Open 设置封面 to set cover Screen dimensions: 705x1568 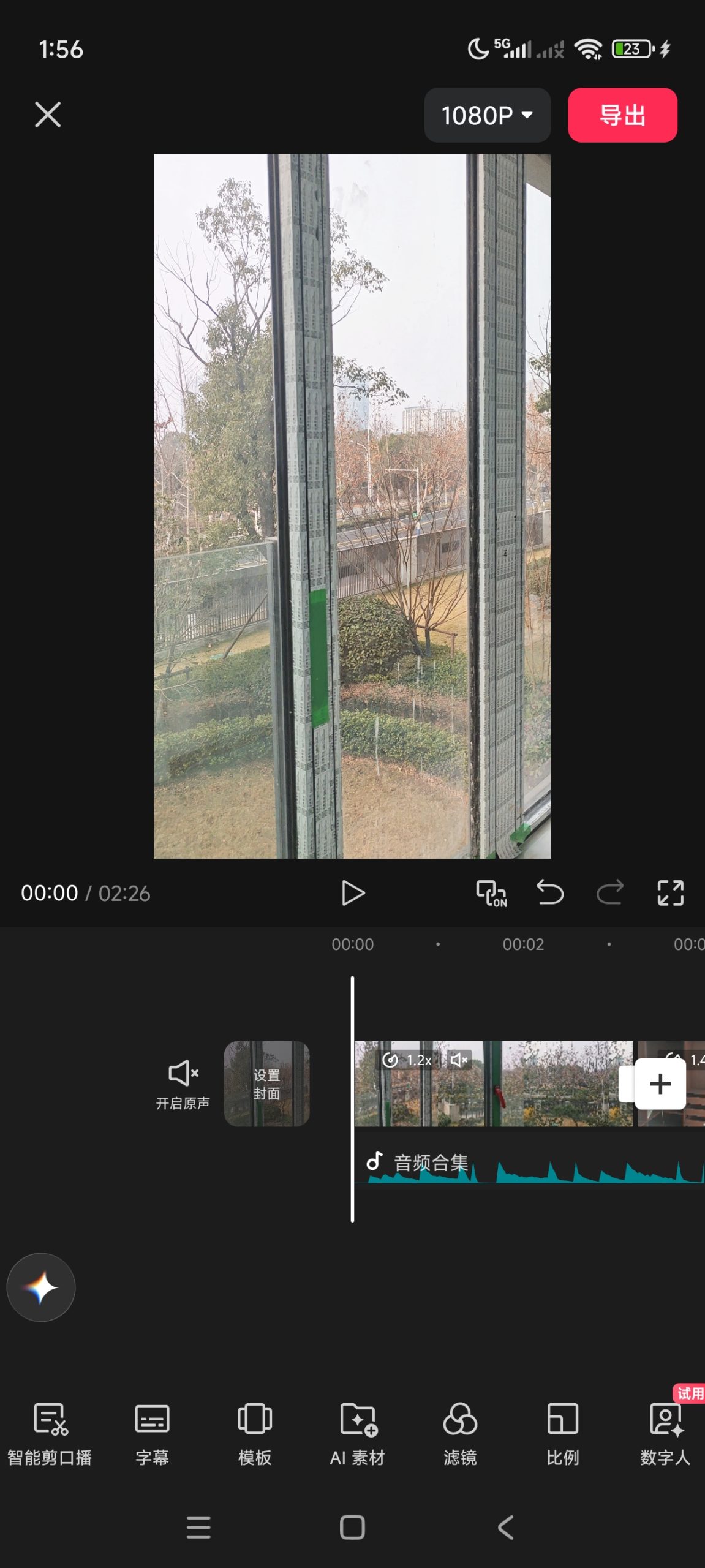(x=266, y=1084)
